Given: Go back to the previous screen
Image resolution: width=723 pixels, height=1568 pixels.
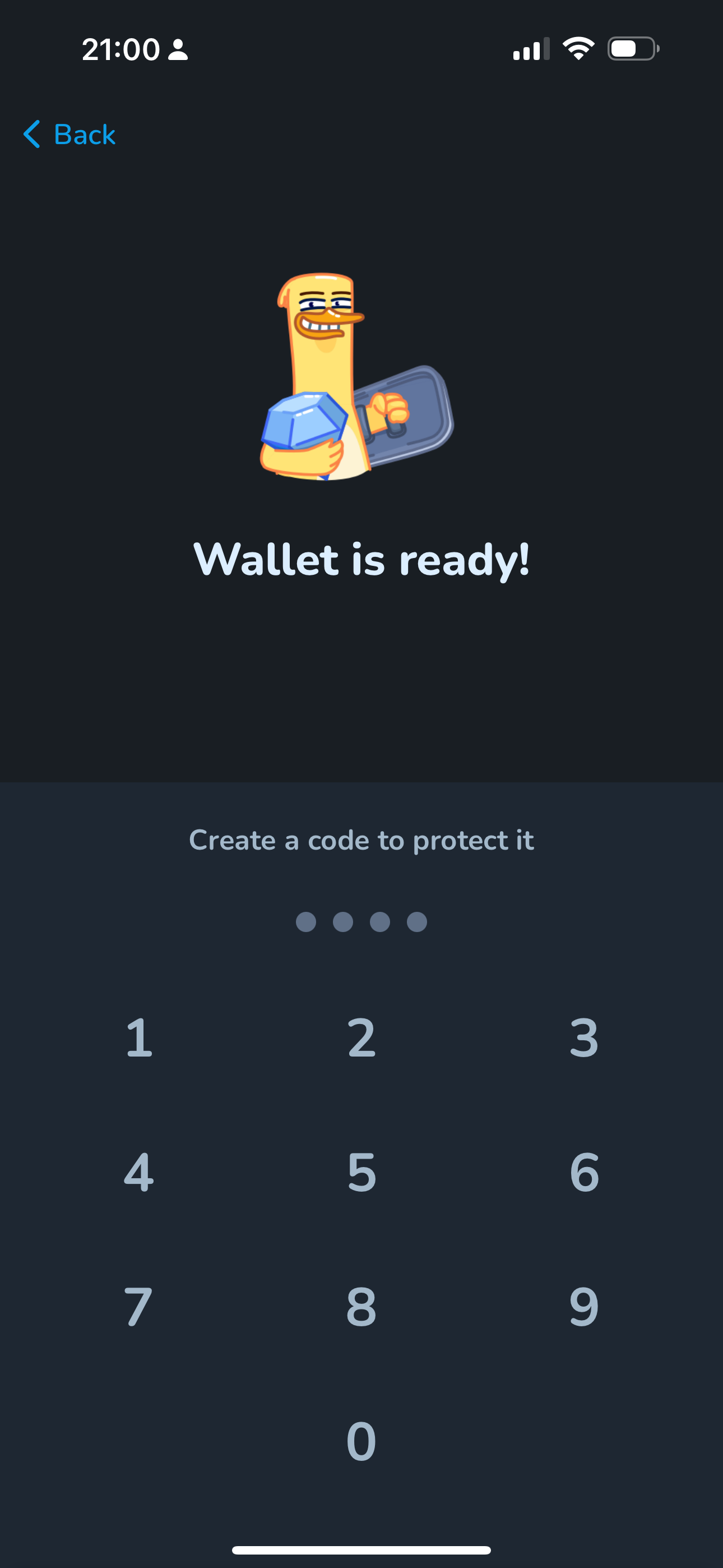Looking at the screenshot, I should click(69, 135).
